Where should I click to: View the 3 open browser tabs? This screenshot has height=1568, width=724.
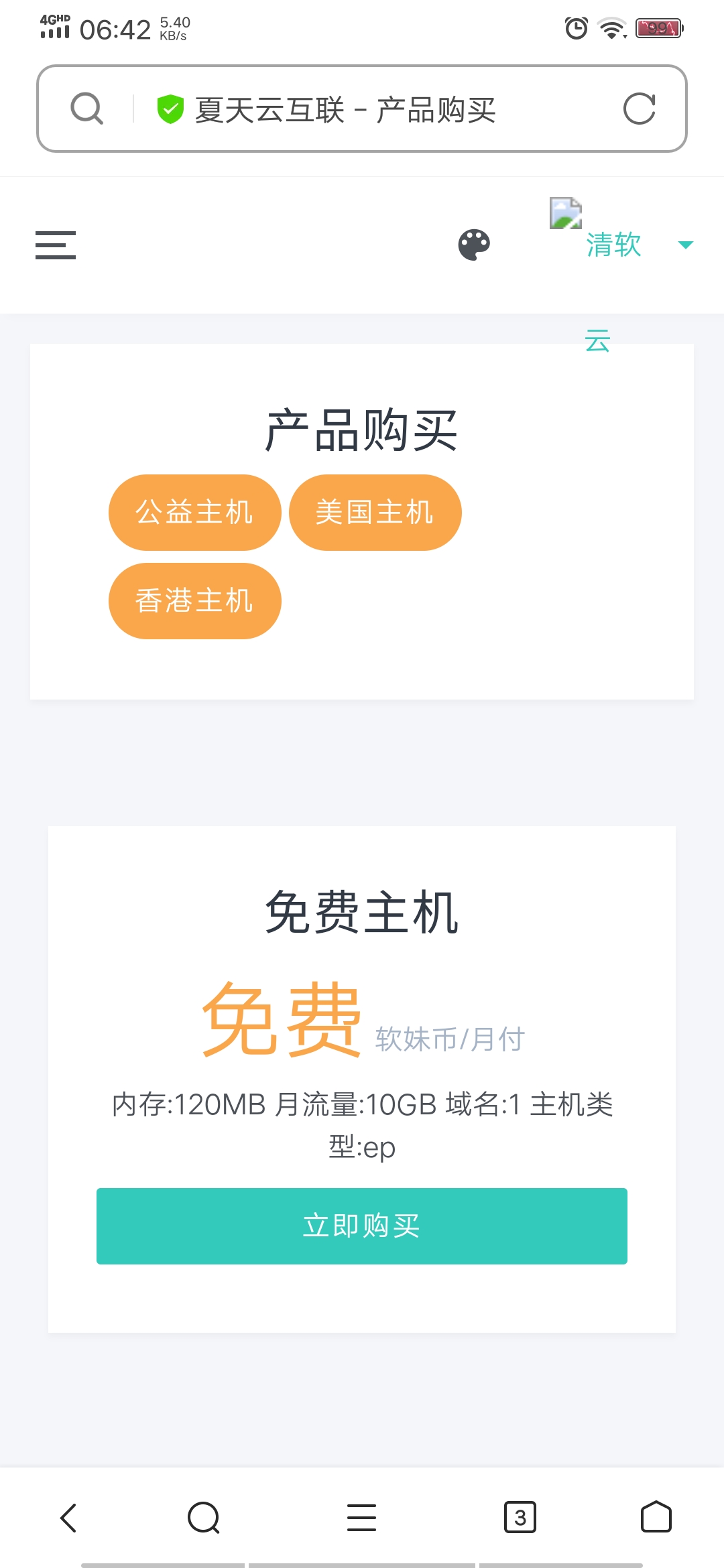pos(520,1518)
